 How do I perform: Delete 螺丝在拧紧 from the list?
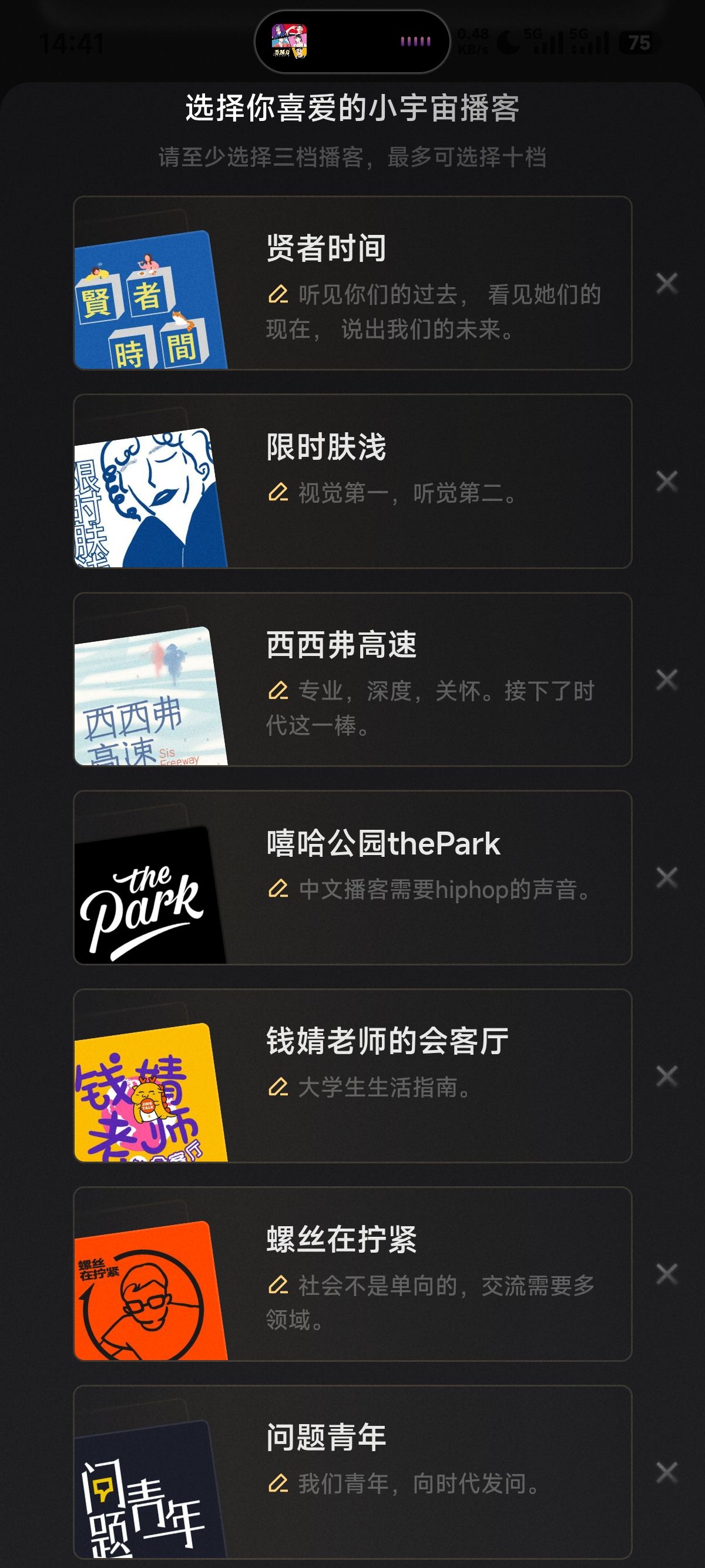coord(667,1274)
